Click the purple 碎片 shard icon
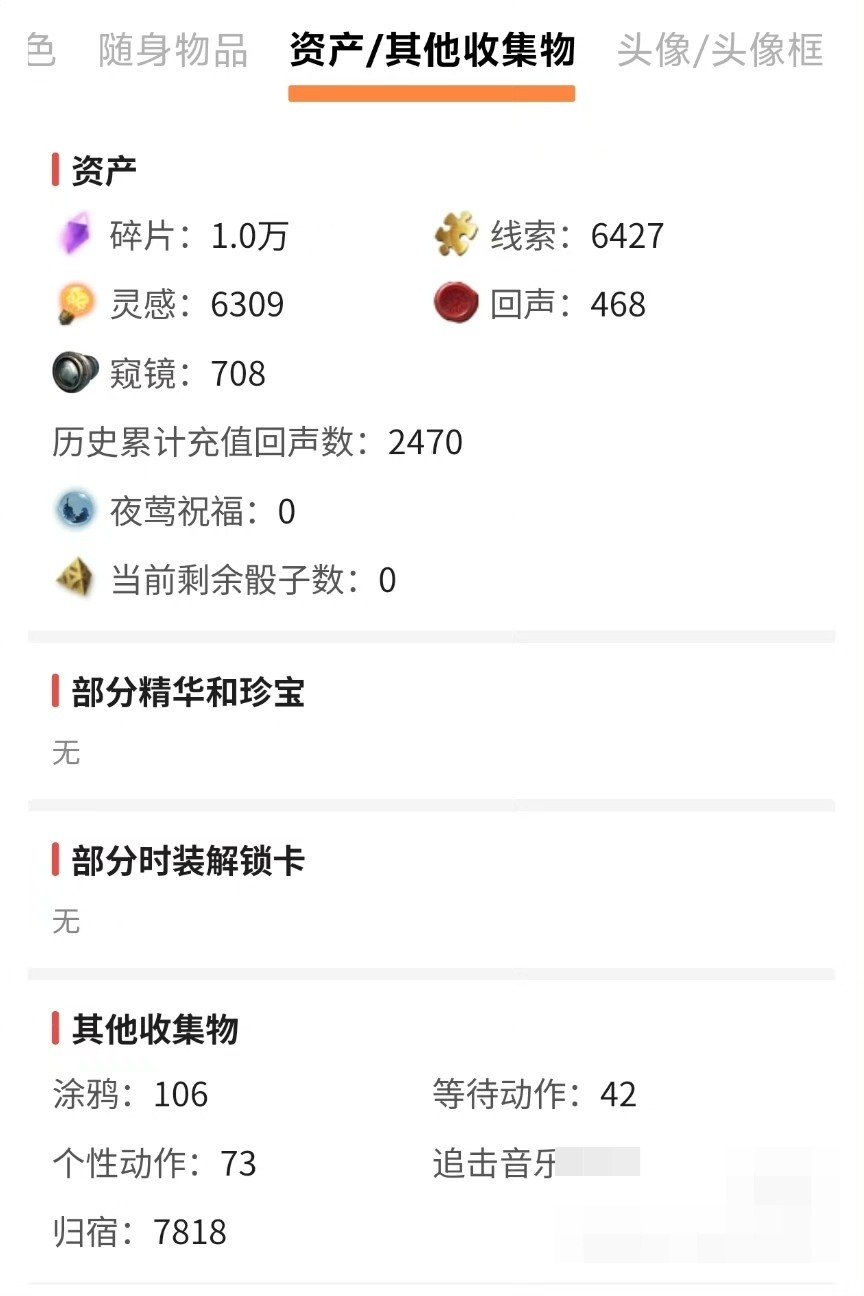Image resolution: width=864 pixels, height=1296 pixels. 73,236
